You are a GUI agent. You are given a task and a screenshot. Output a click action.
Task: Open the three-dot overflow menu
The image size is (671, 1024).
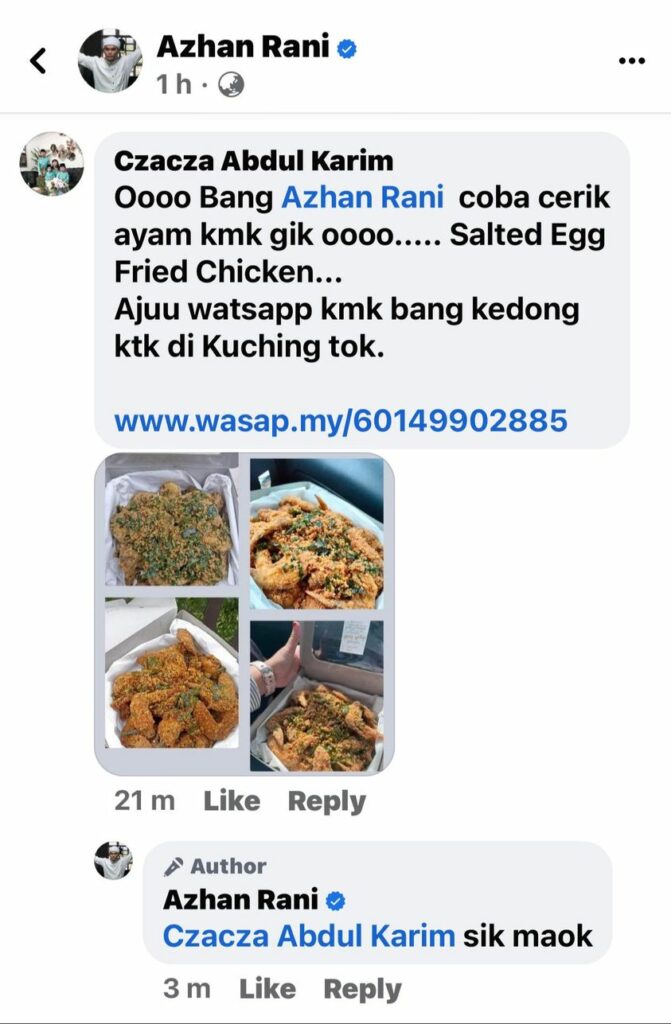coord(631,62)
